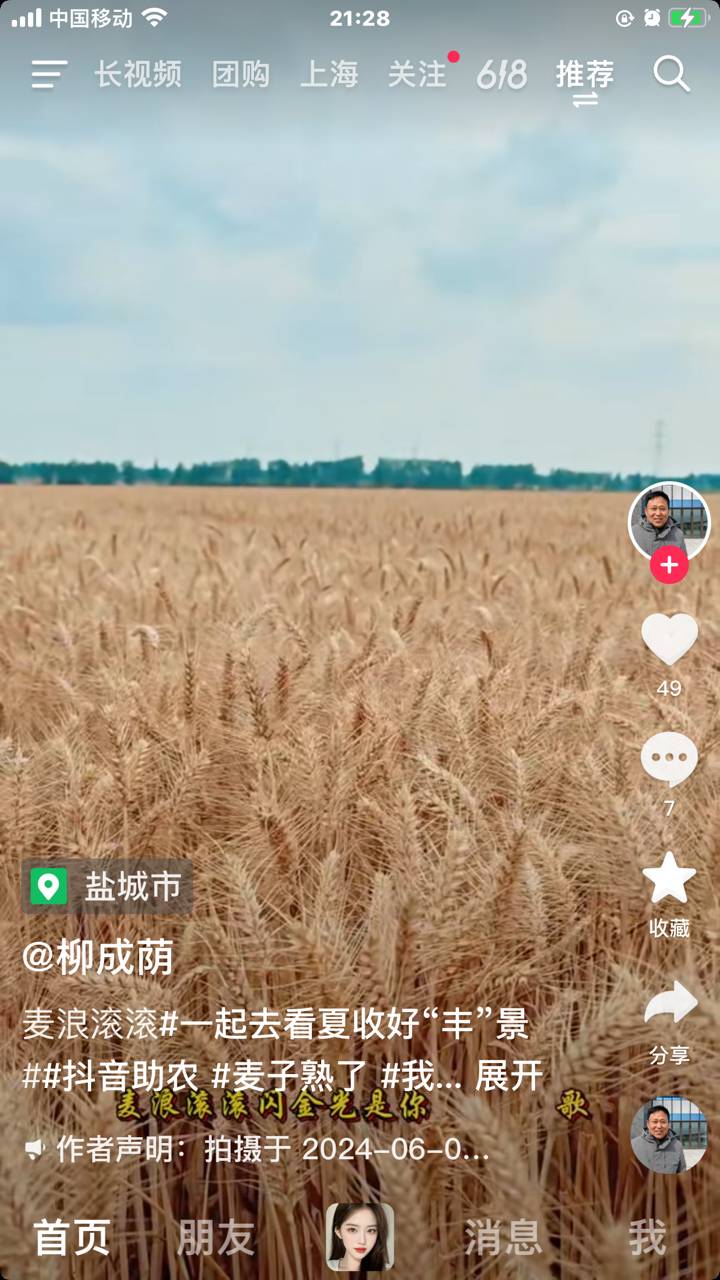Go to the 朋友 tab
This screenshot has height=1280, width=720.
(x=216, y=1238)
